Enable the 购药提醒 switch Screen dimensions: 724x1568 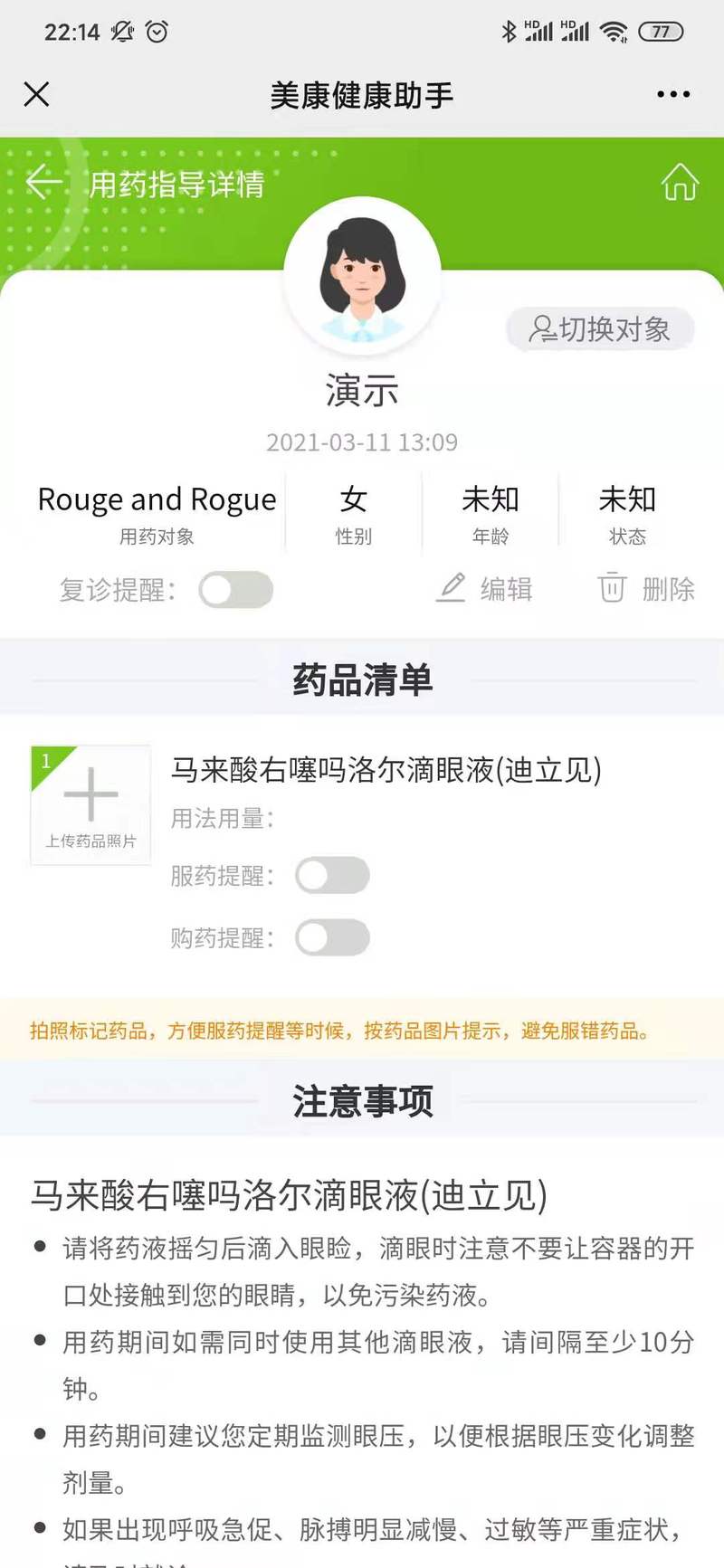point(332,937)
